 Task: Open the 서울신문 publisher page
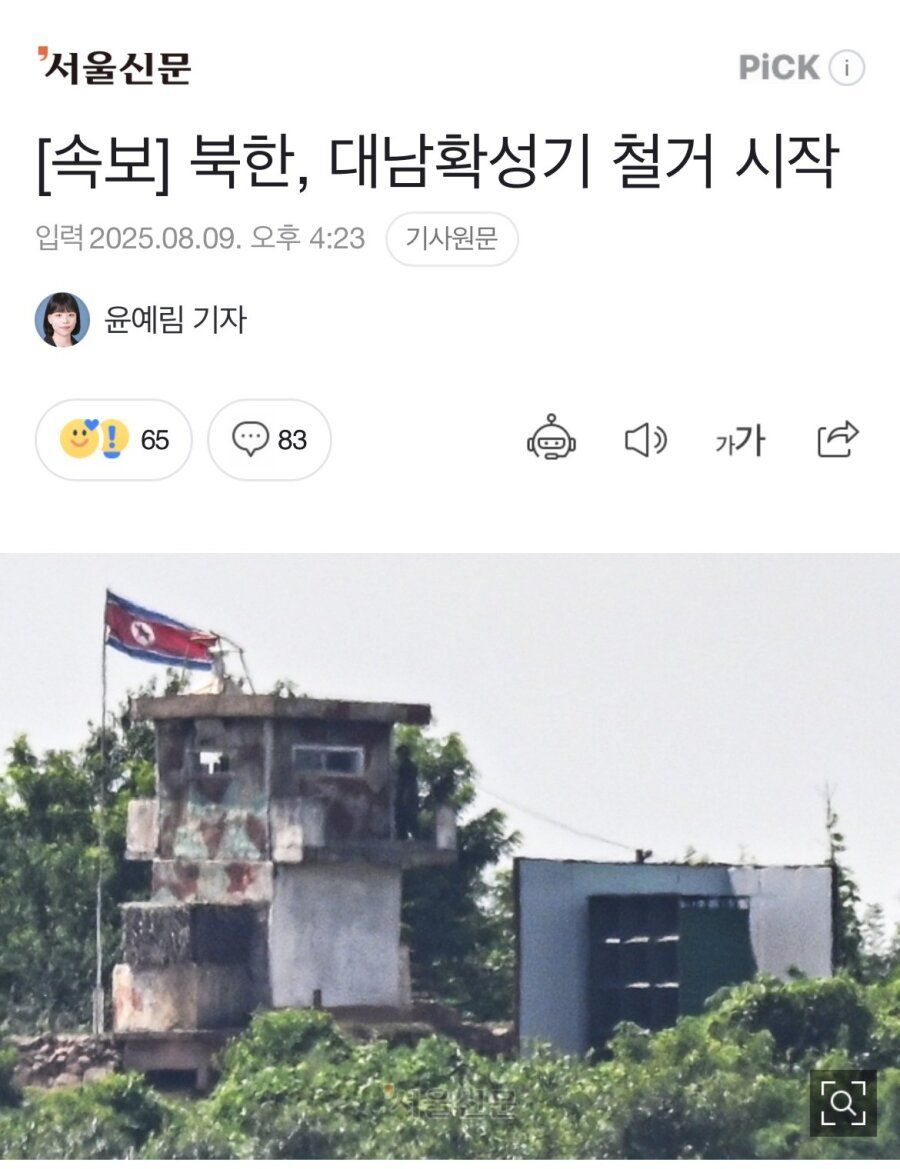113,67
